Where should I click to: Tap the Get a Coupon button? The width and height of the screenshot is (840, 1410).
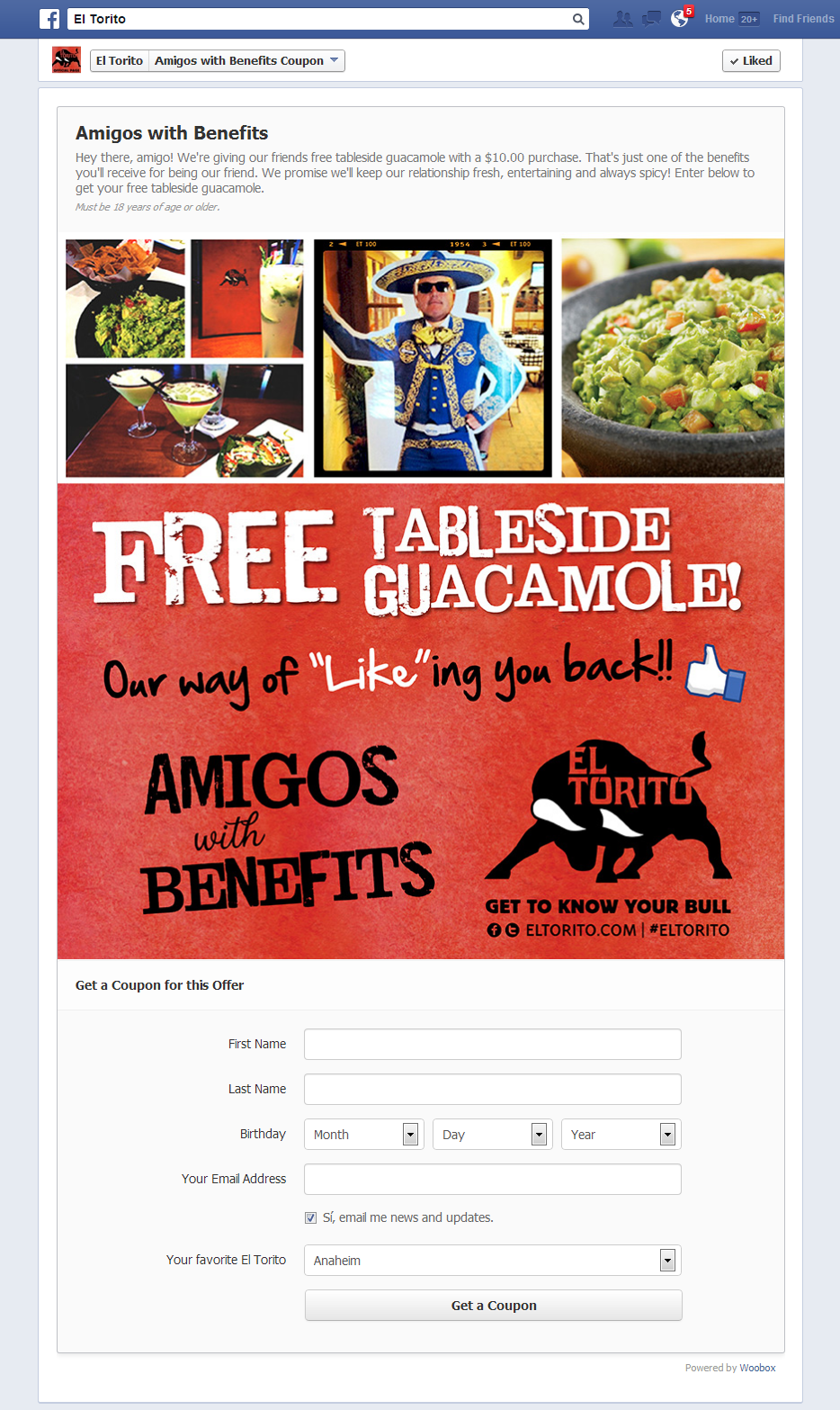(x=493, y=1306)
